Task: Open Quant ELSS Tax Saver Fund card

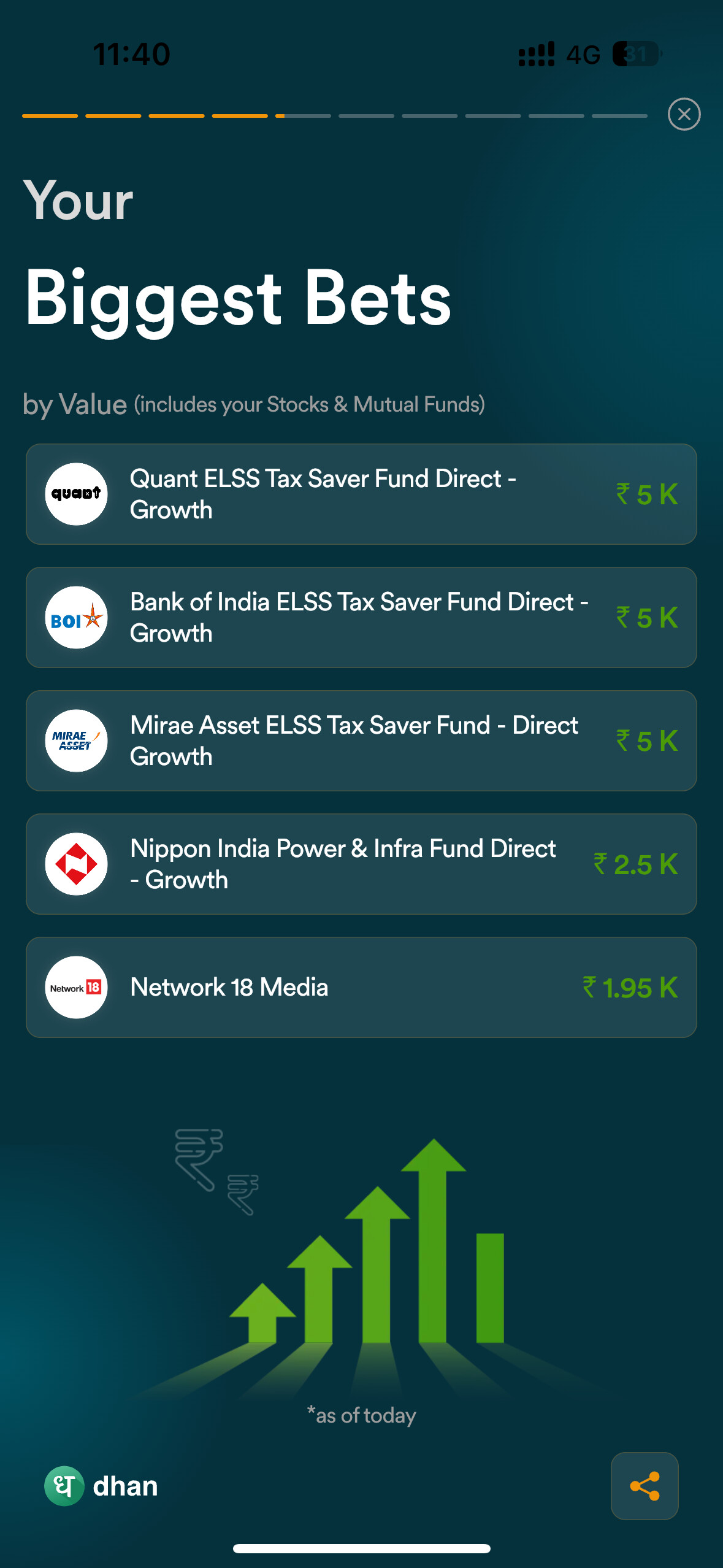Action: coord(361,494)
